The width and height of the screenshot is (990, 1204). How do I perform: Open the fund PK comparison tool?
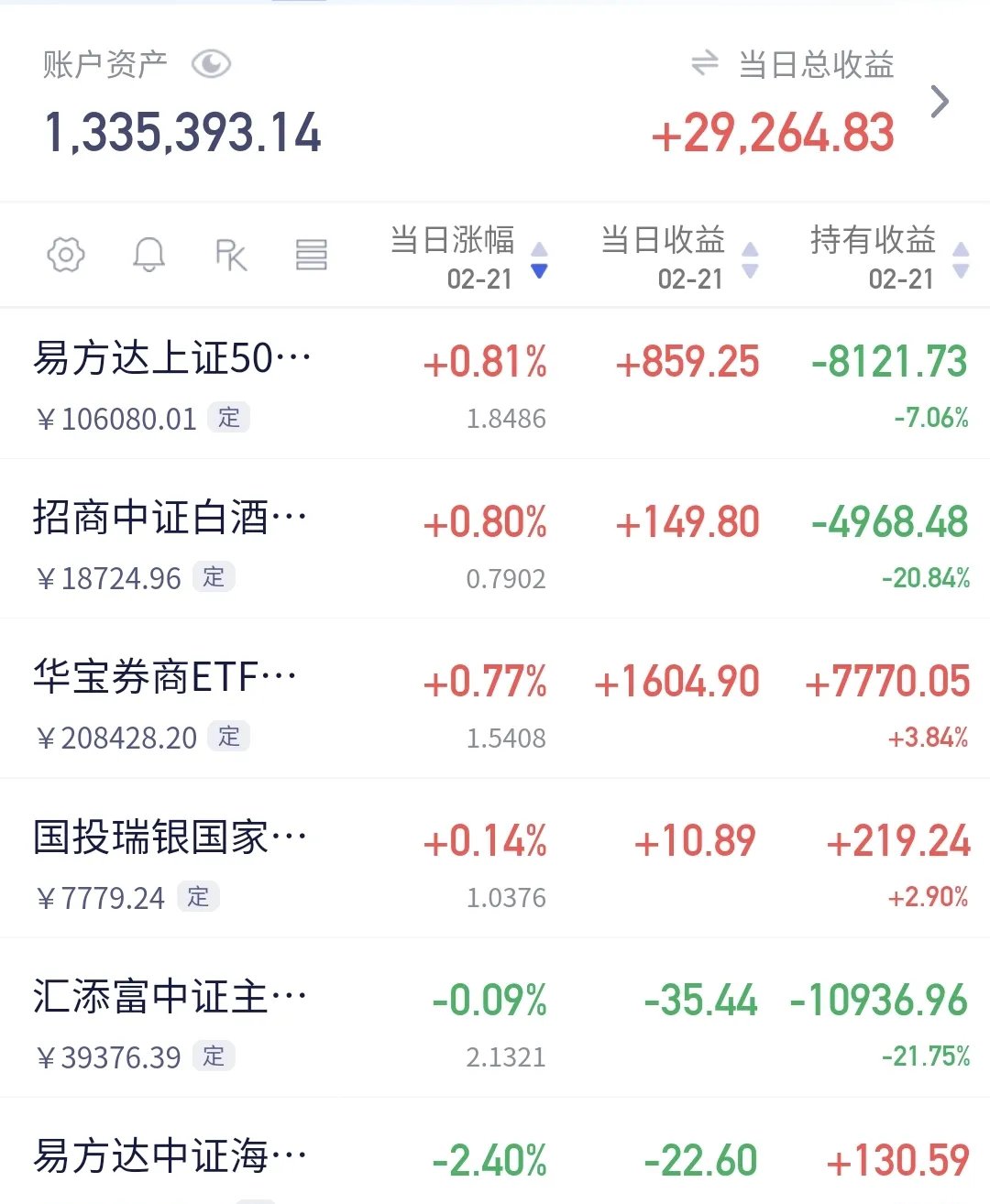pos(229,255)
